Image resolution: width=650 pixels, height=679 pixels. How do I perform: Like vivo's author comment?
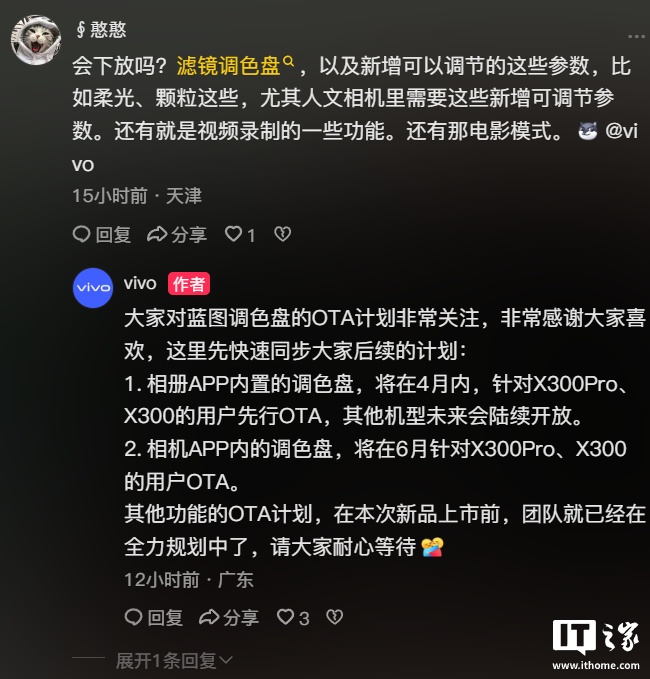tap(292, 617)
